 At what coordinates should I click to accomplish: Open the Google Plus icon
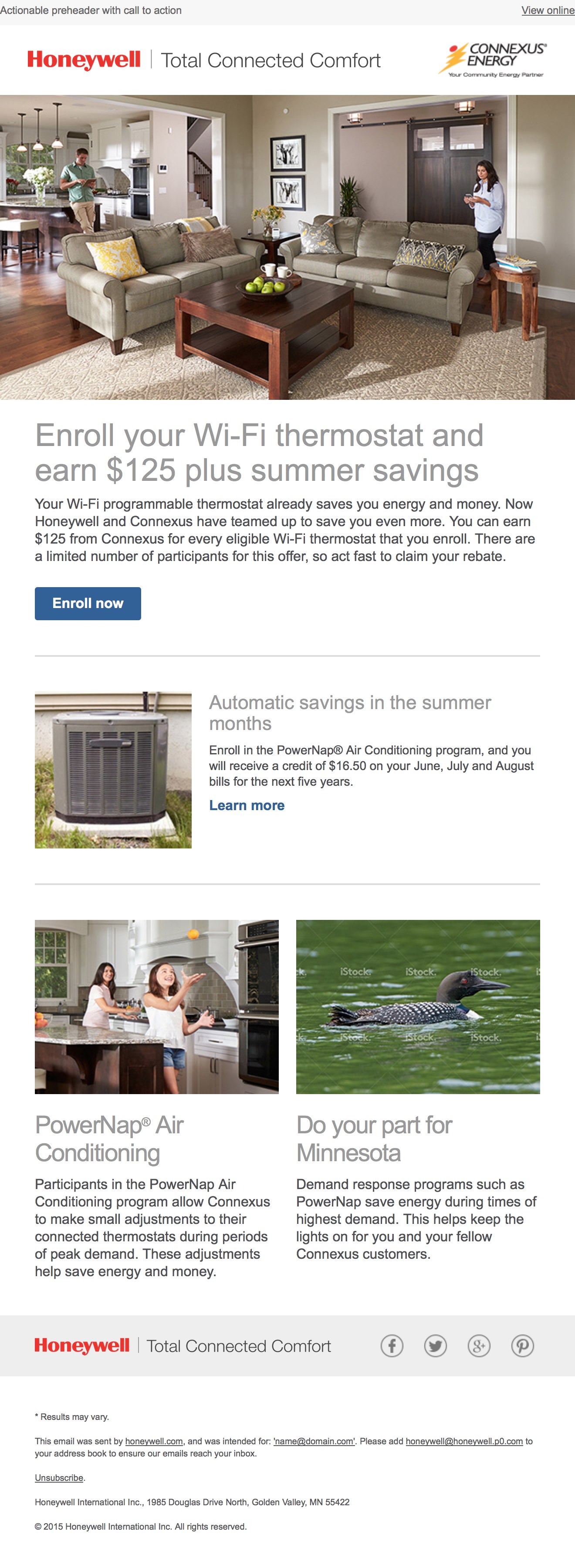tap(479, 1345)
